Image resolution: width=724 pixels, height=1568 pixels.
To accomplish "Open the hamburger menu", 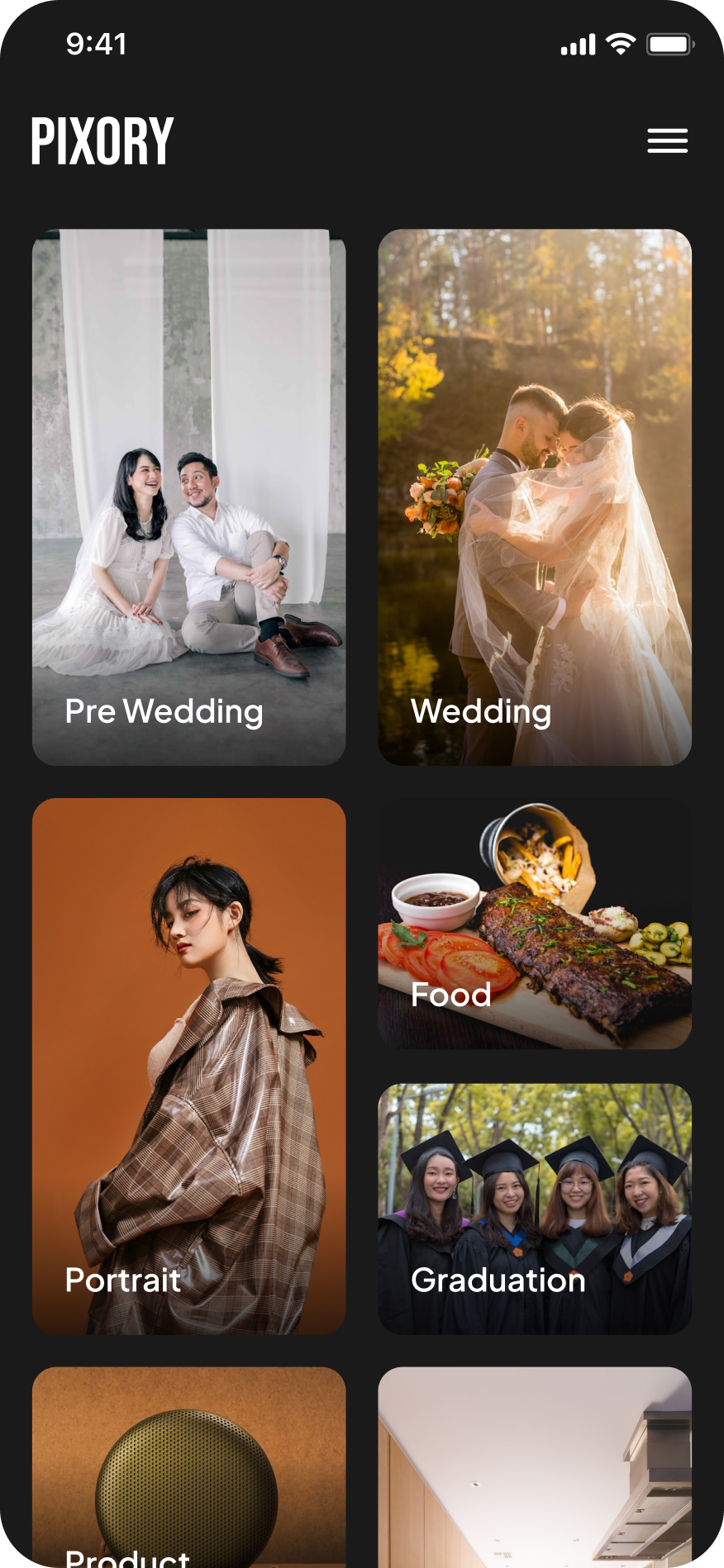I will [667, 141].
